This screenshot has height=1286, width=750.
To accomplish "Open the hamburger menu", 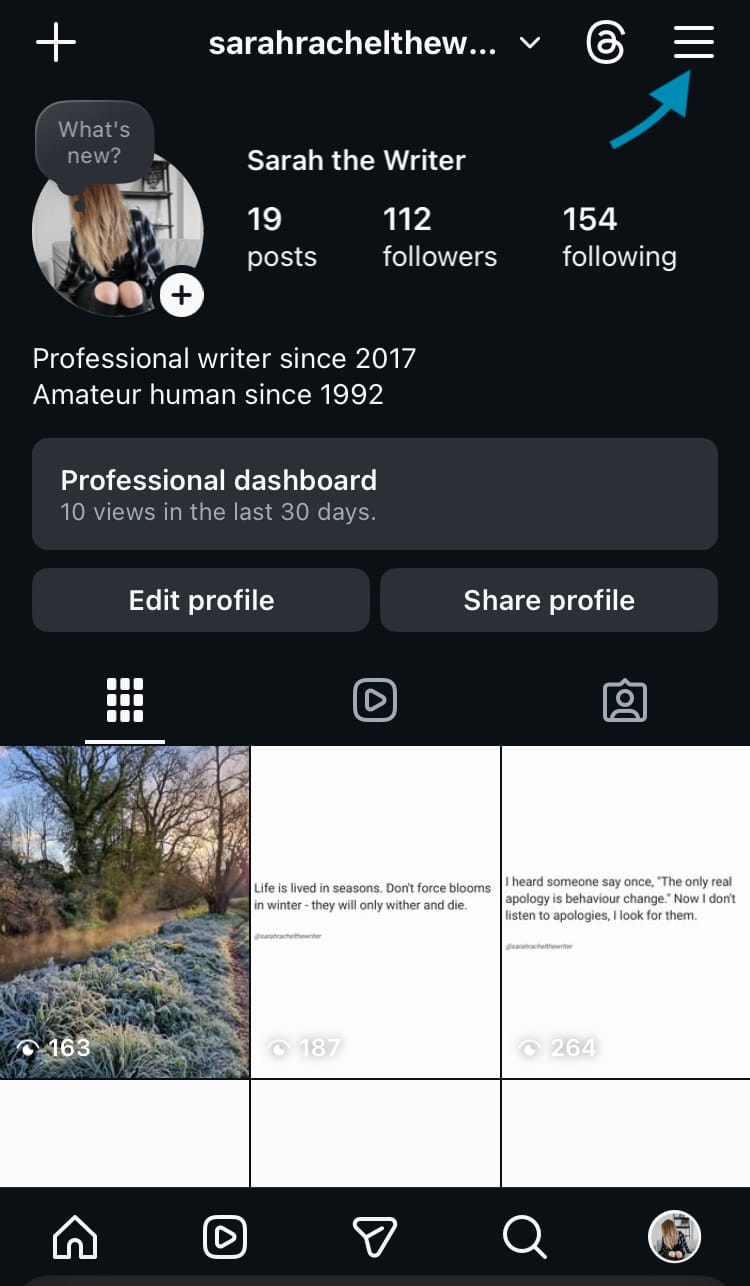I will (x=693, y=43).
